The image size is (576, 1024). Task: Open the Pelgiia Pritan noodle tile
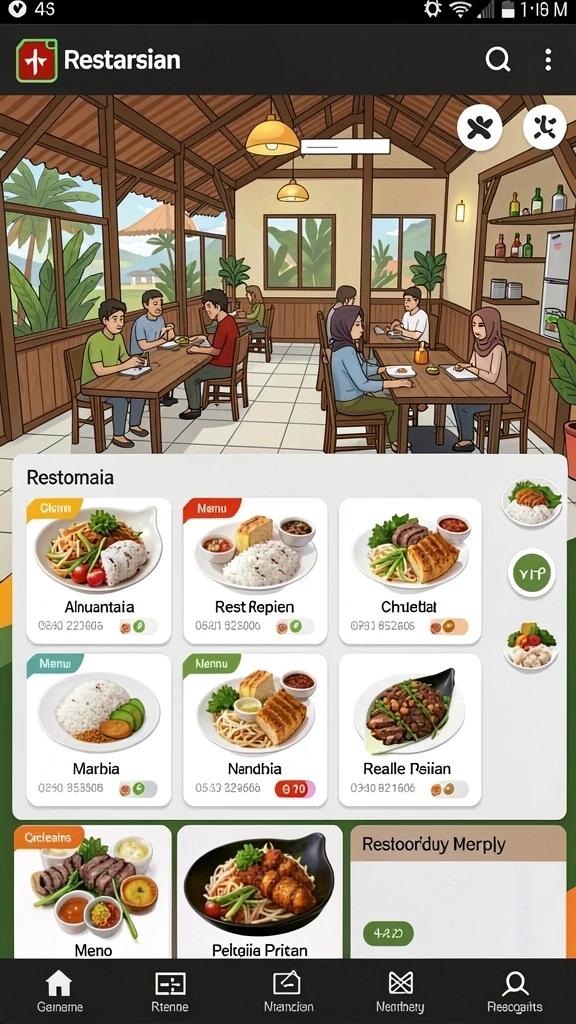pyautogui.click(x=260, y=892)
